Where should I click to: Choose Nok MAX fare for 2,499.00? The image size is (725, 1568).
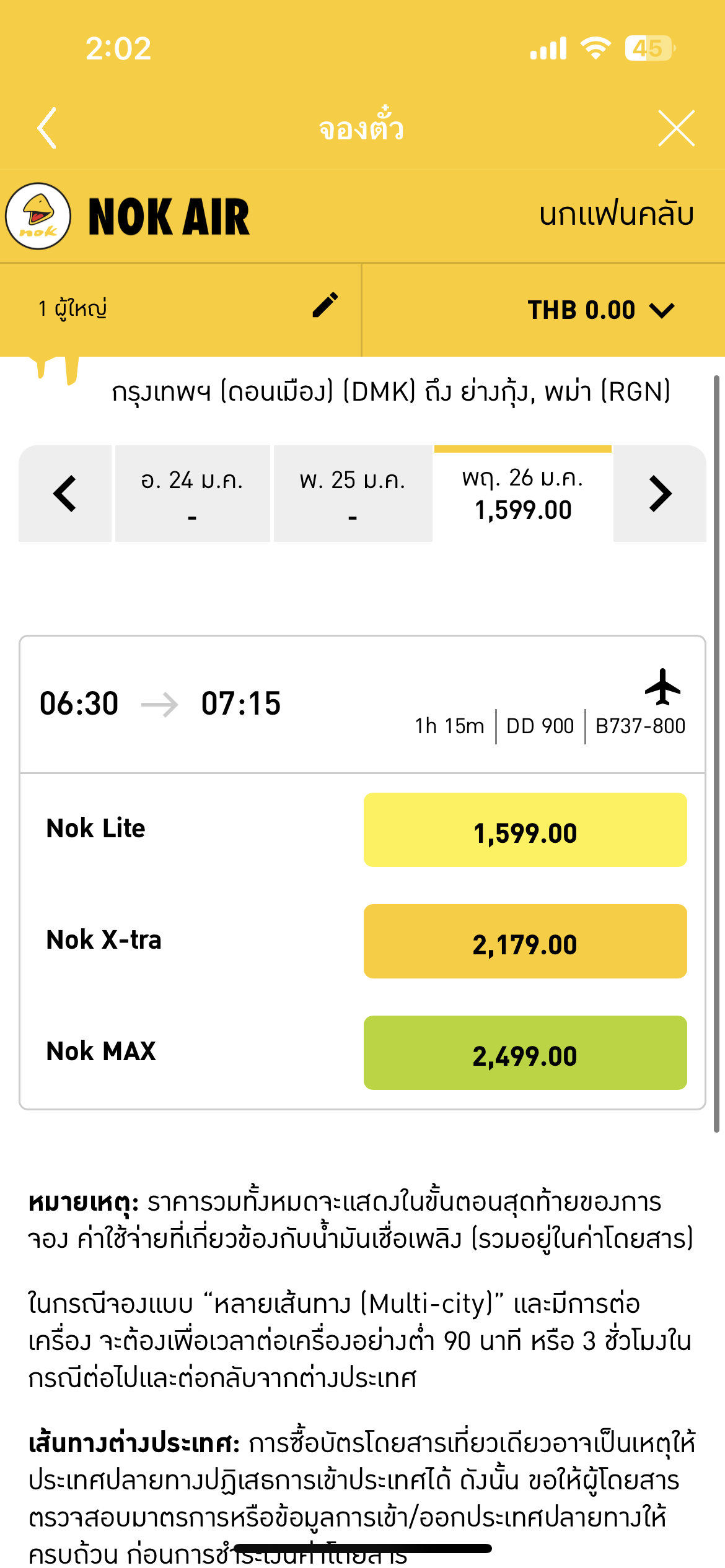click(525, 1053)
